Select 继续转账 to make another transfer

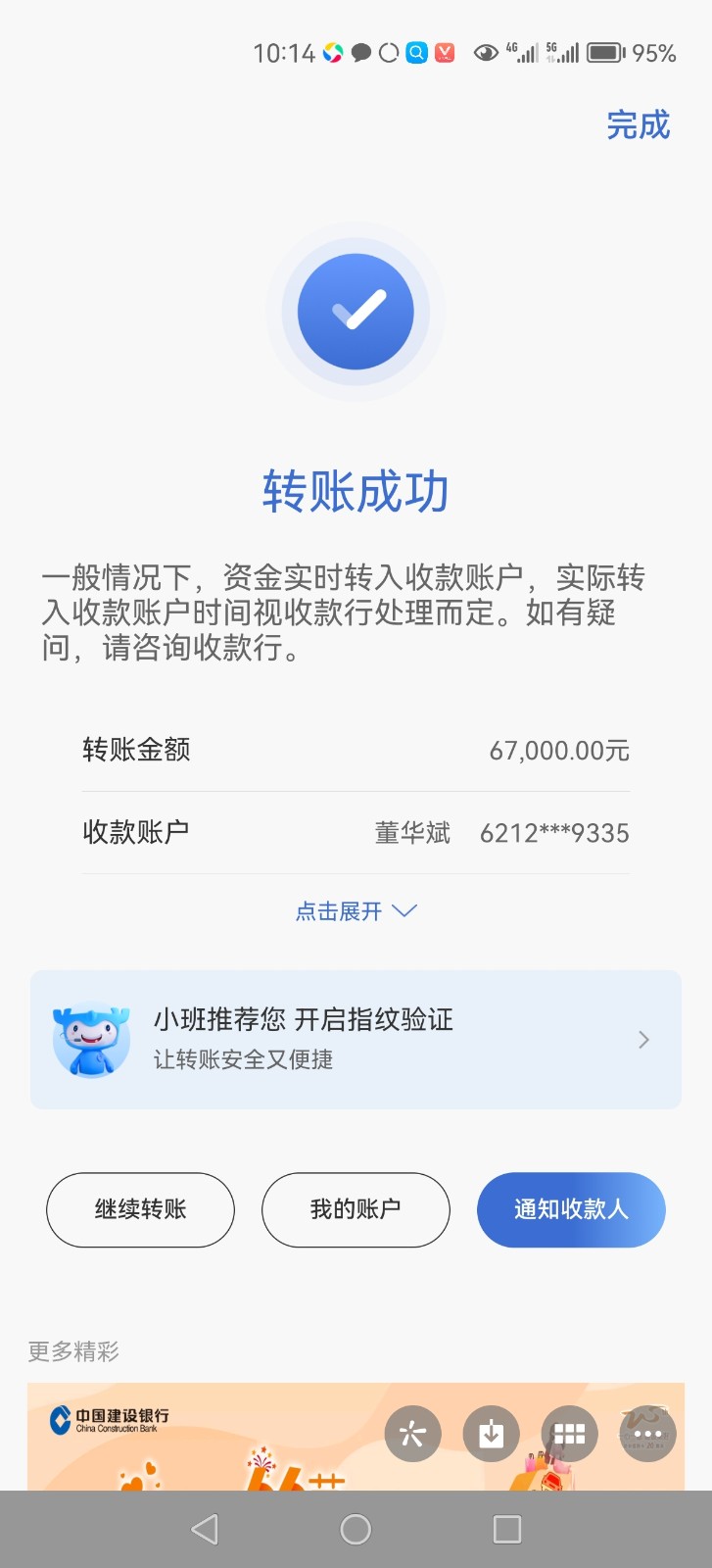coord(140,1209)
